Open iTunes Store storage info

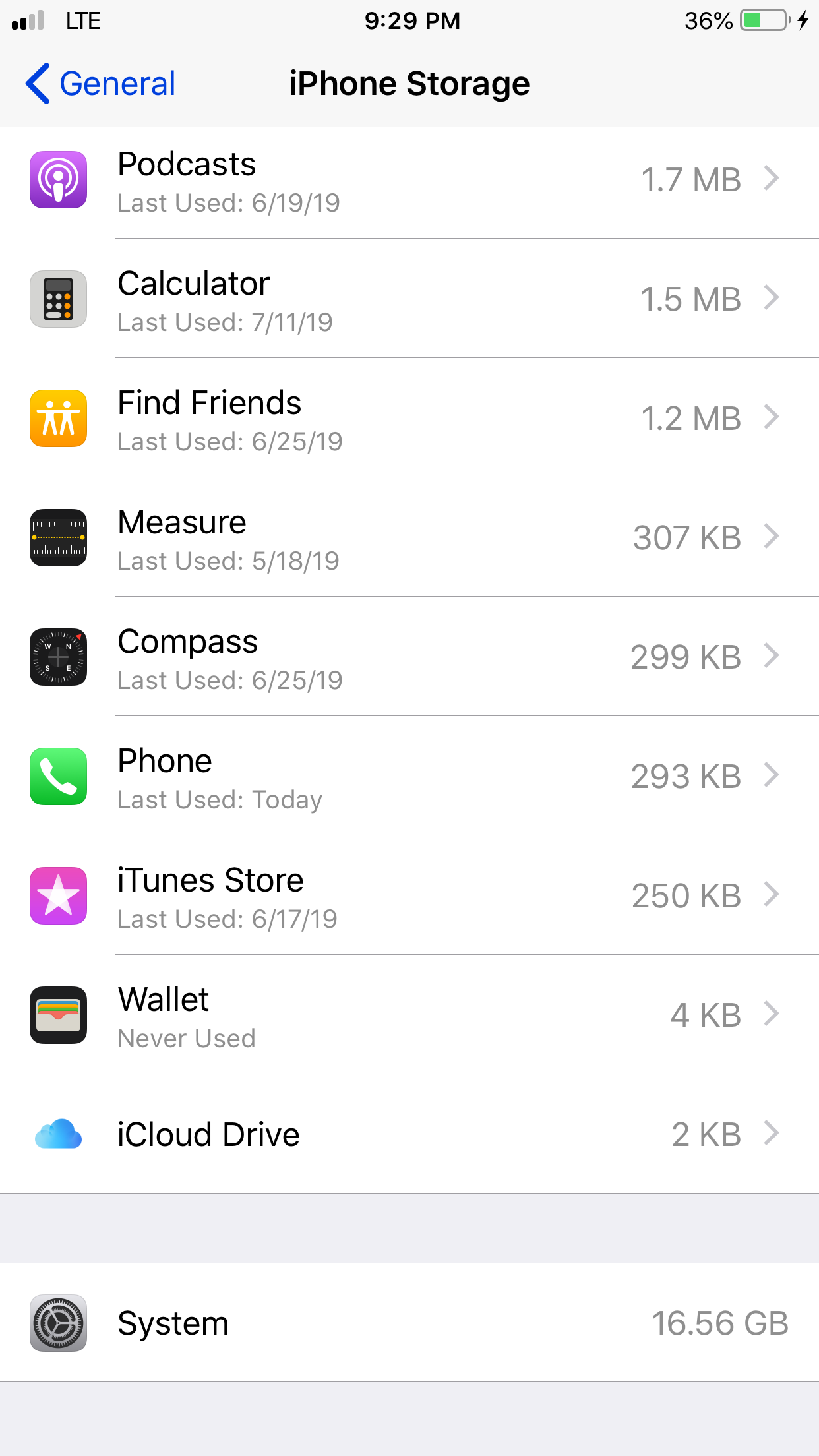(409, 897)
